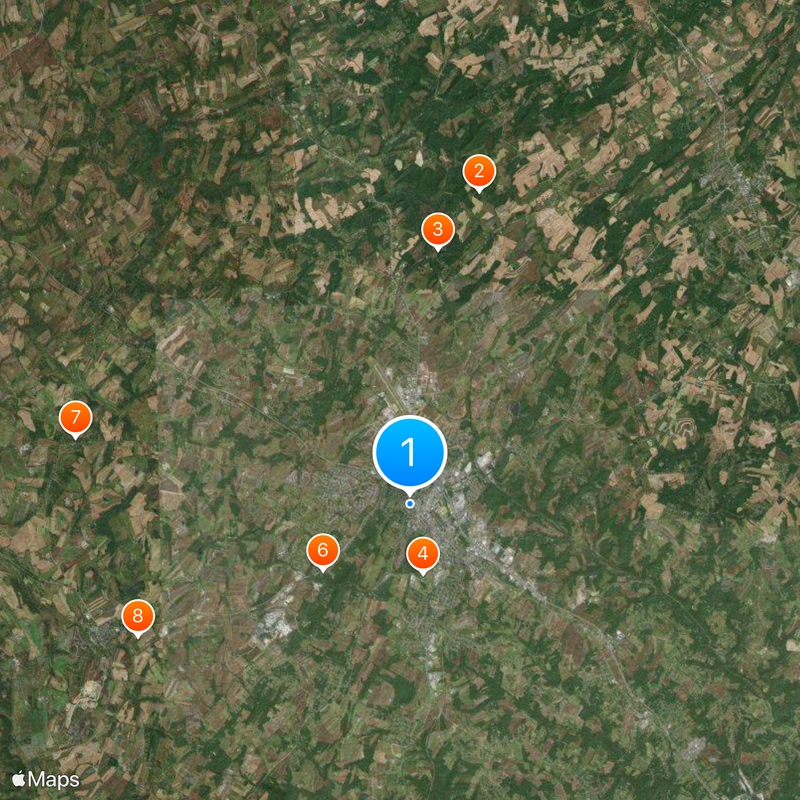Image resolution: width=800 pixels, height=800 pixels.
Task: Tap the orange pin numbered 6
Action: pyautogui.click(x=322, y=550)
